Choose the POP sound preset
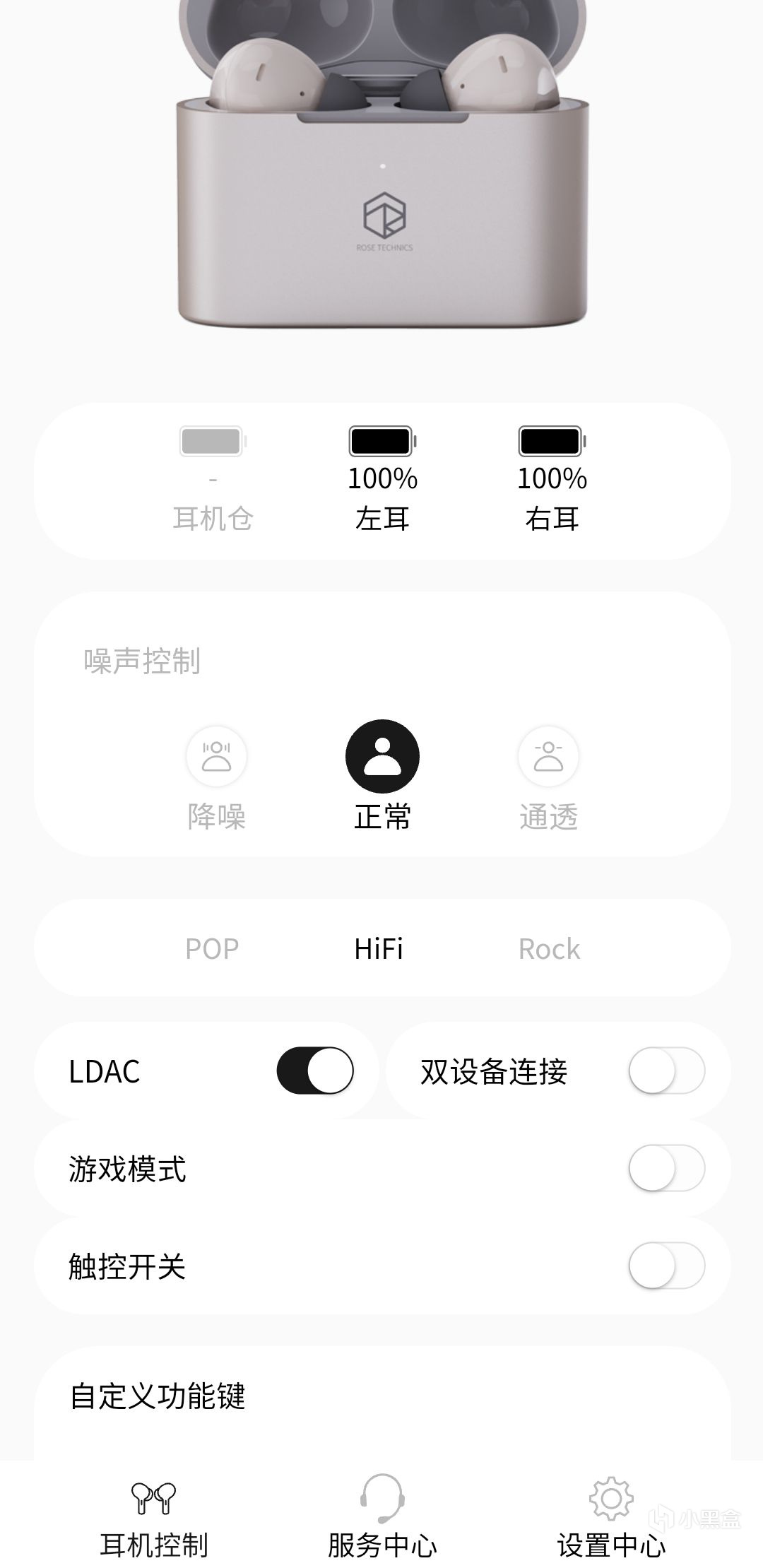Viewport: 763px width, 1568px height. click(212, 949)
